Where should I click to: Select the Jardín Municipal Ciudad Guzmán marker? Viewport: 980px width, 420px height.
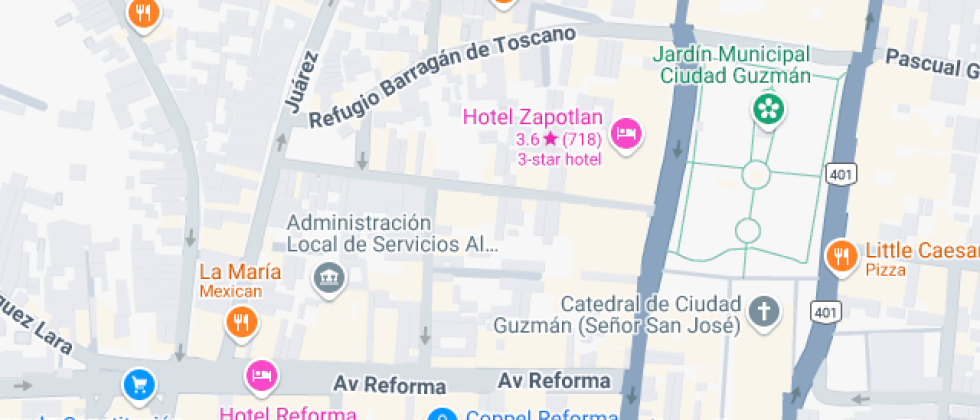pyautogui.click(x=768, y=108)
